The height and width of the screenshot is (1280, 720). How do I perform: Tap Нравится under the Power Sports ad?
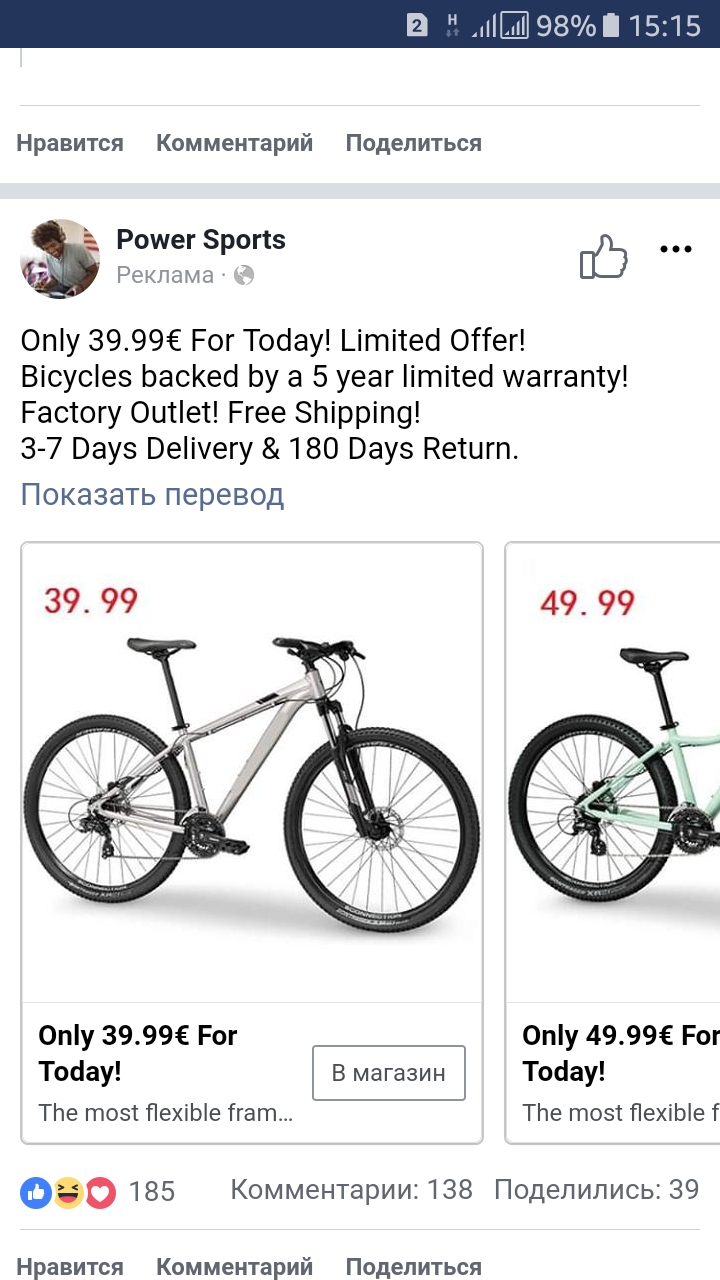tap(70, 1267)
